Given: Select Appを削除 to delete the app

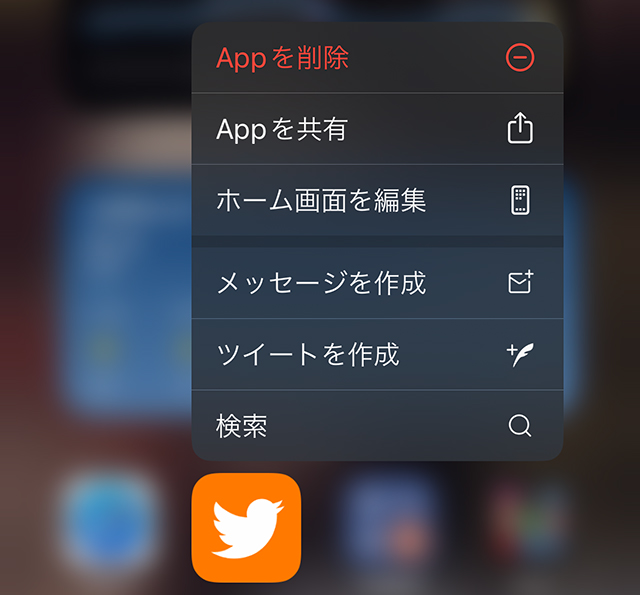Looking at the screenshot, I should pyautogui.click(x=376, y=58).
